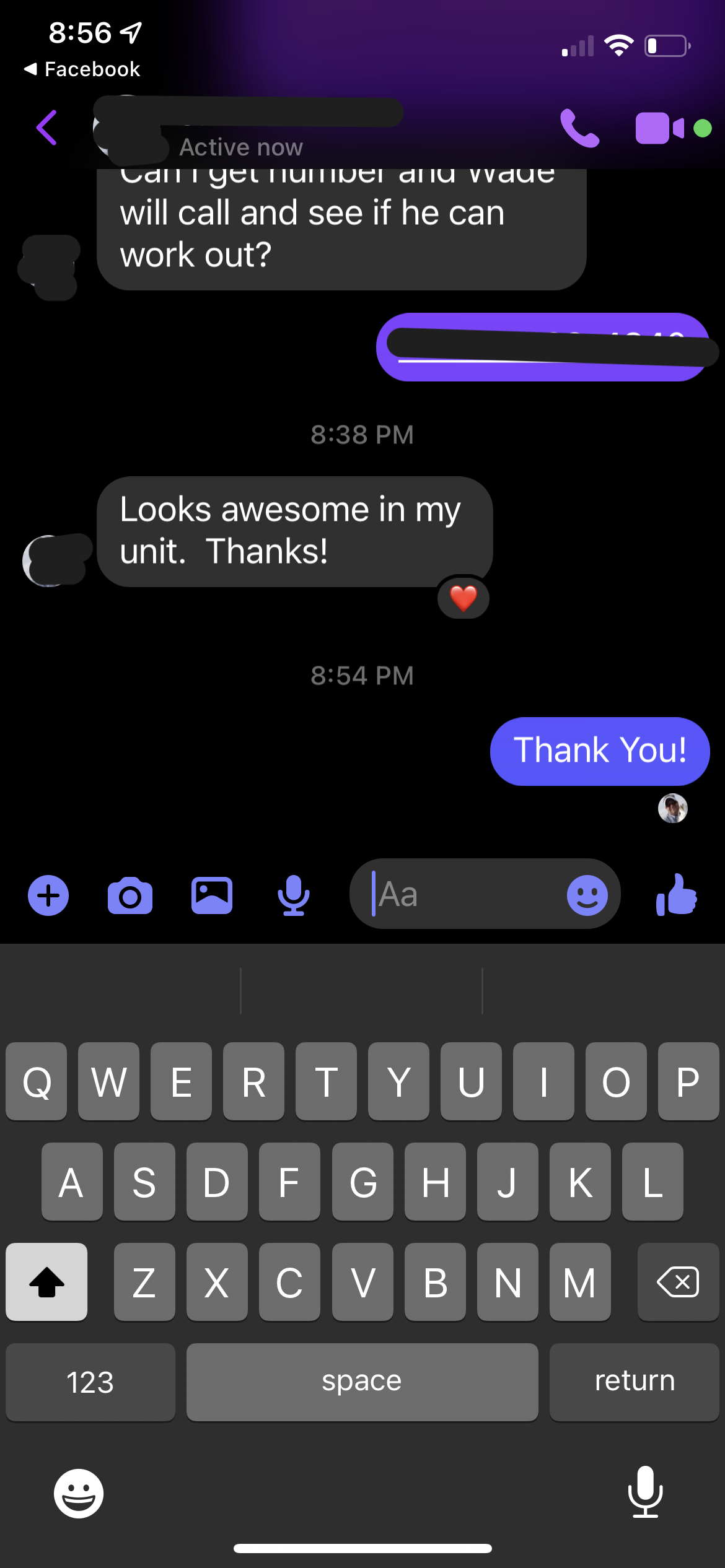Record a voice message with the microphone

tap(293, 895)
